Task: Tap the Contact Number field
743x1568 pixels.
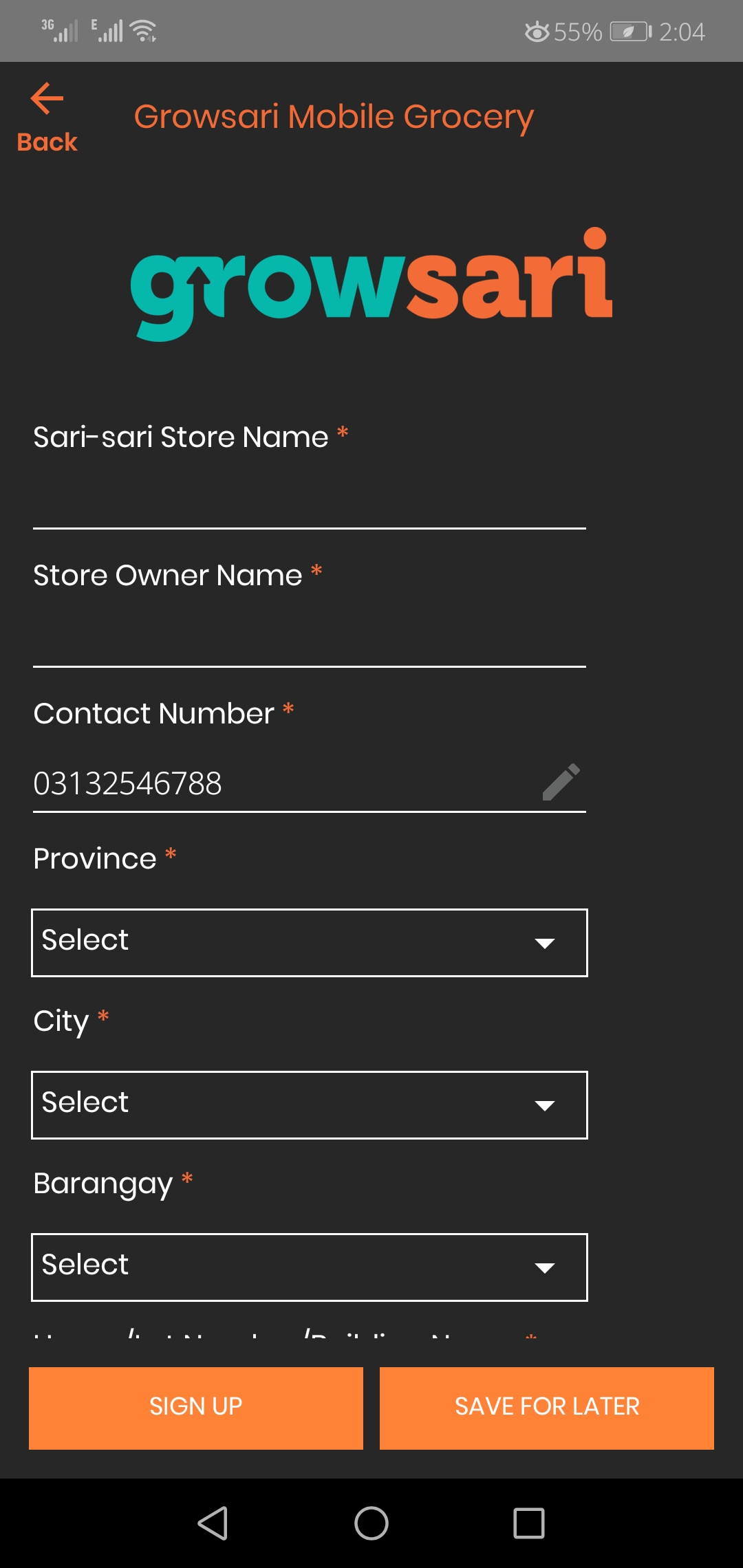Action: point(275,784)
